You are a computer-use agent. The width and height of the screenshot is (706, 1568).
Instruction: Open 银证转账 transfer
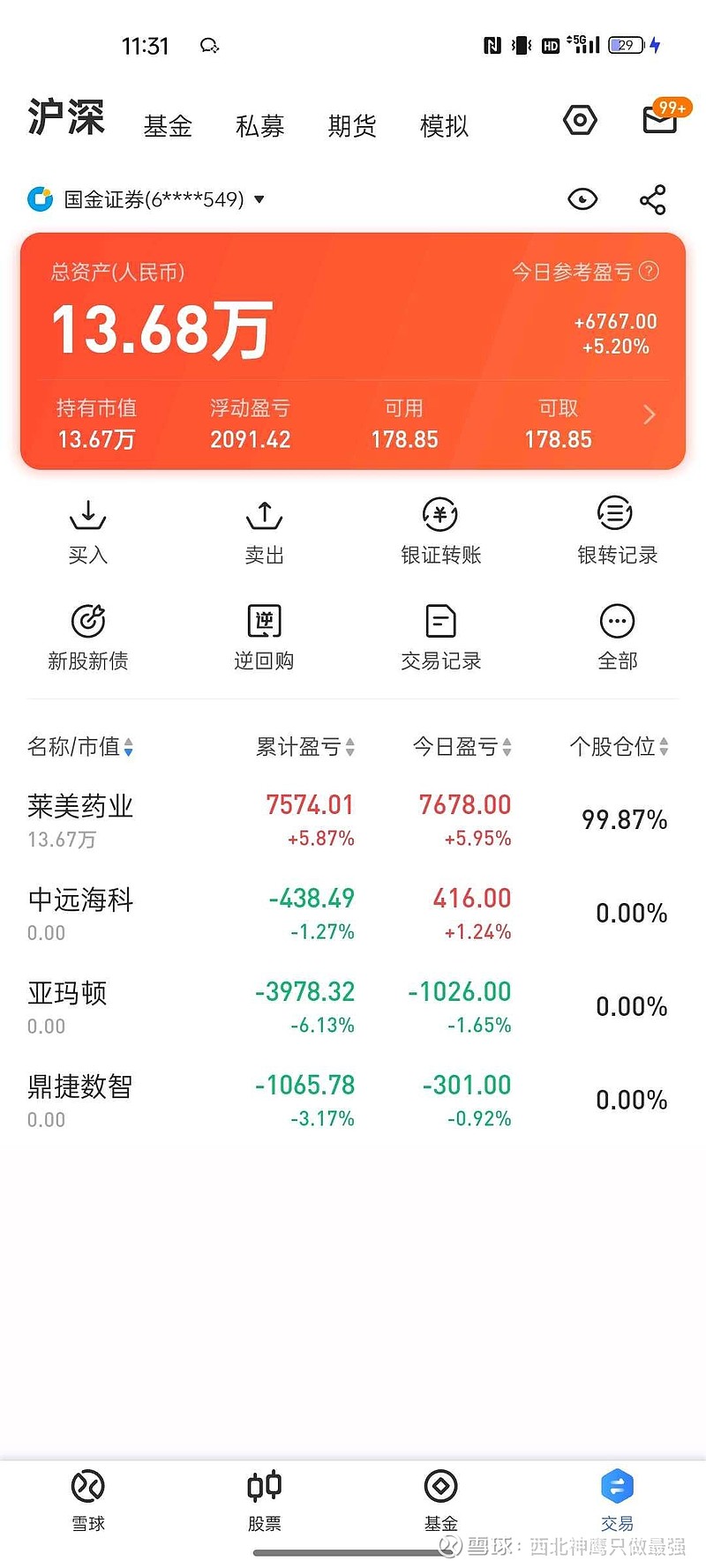pos(441,533)
